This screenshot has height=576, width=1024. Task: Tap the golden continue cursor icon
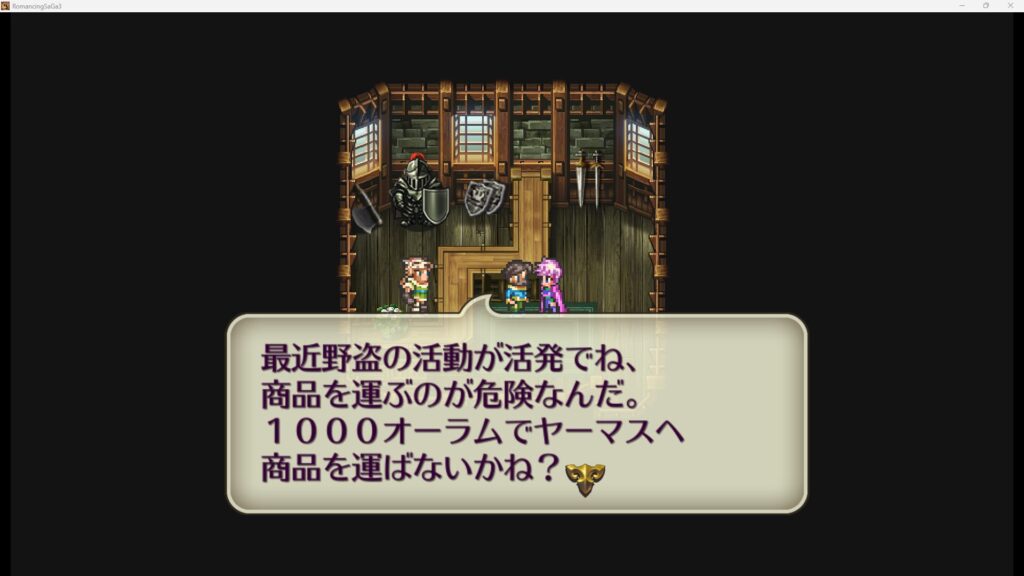pos(585,479)
